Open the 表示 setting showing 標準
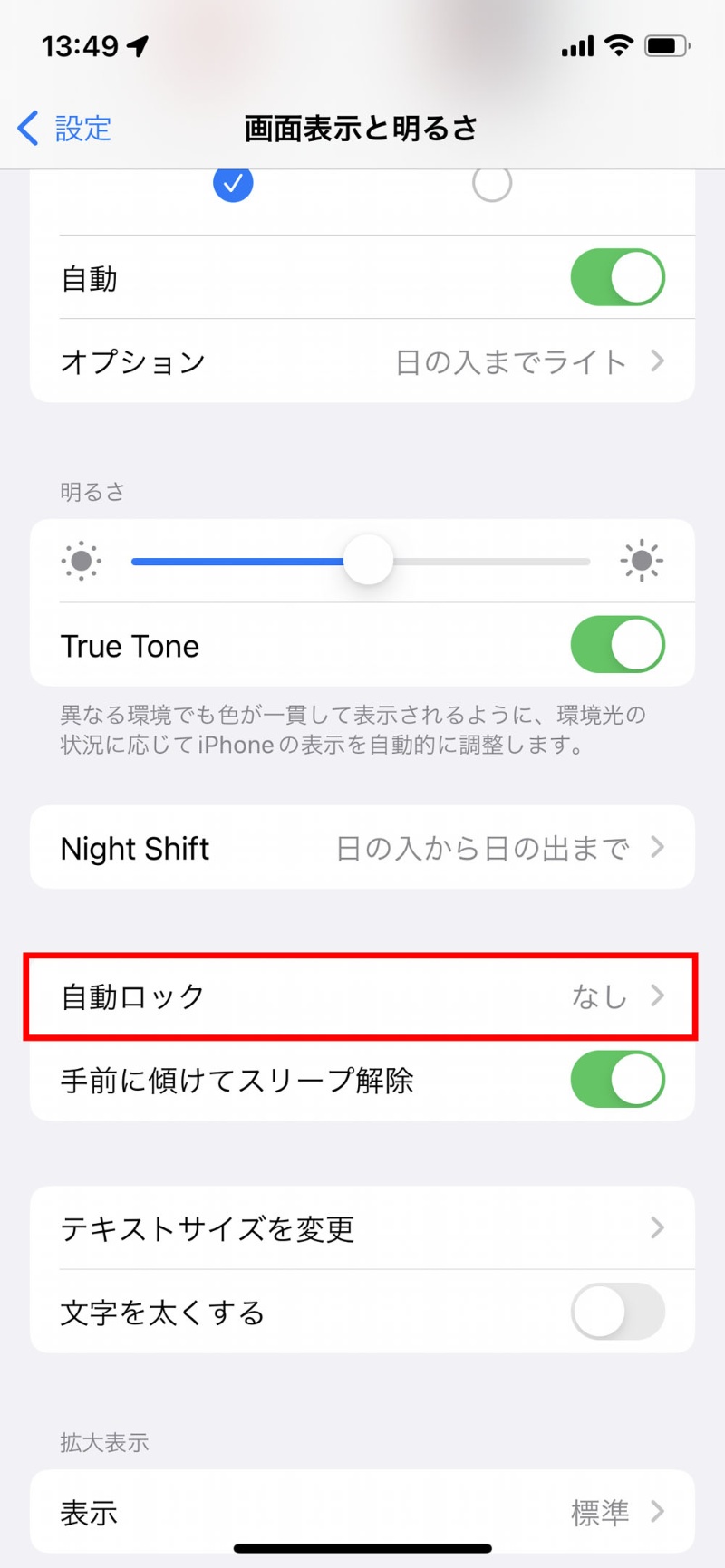Screen dimensions: 725x1568 point(362,1511)
